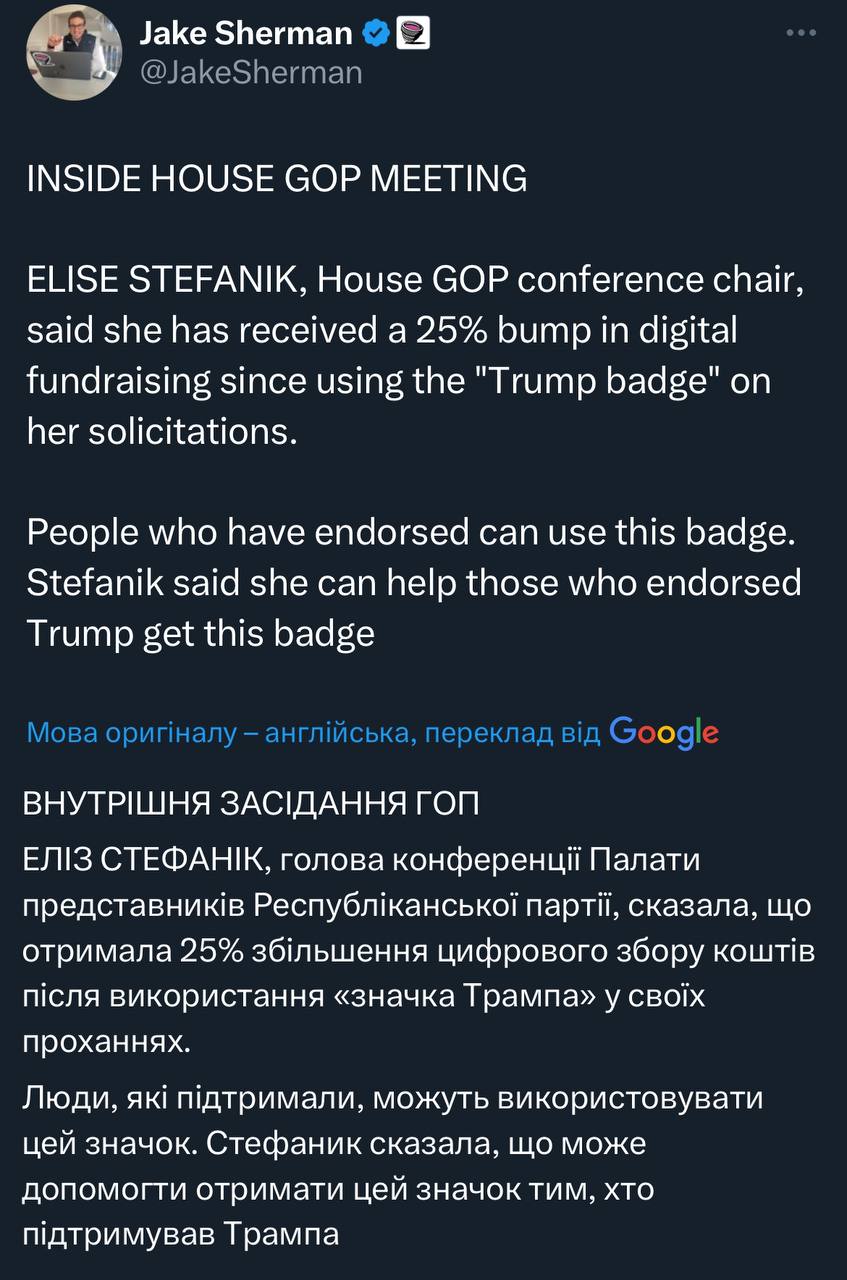Open the tweet's three-dot overflow menu
Image resolution: width=847 pixels, height=1280 pixels.
(x=801, y=32)
